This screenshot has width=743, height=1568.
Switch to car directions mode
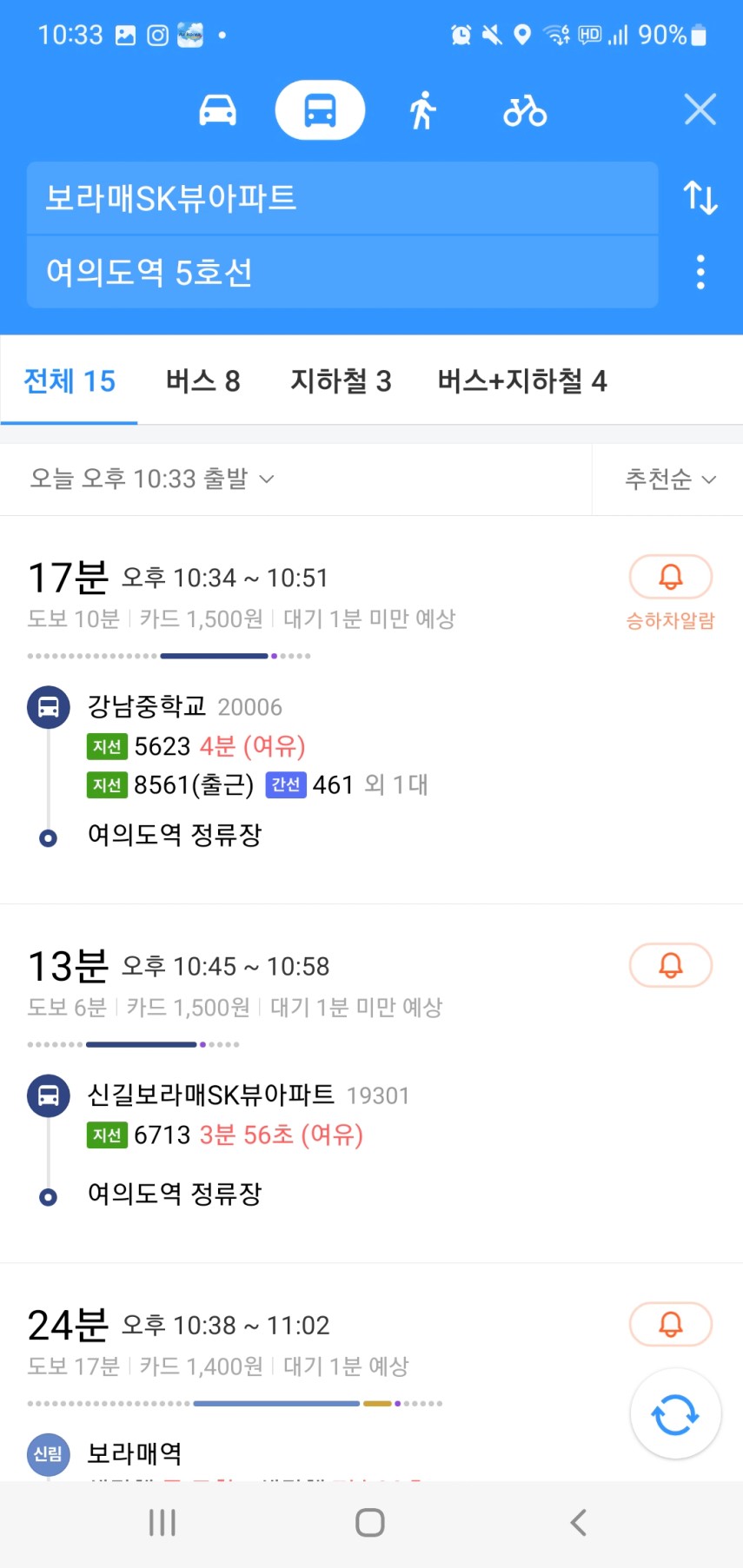(x=217, y=110)
